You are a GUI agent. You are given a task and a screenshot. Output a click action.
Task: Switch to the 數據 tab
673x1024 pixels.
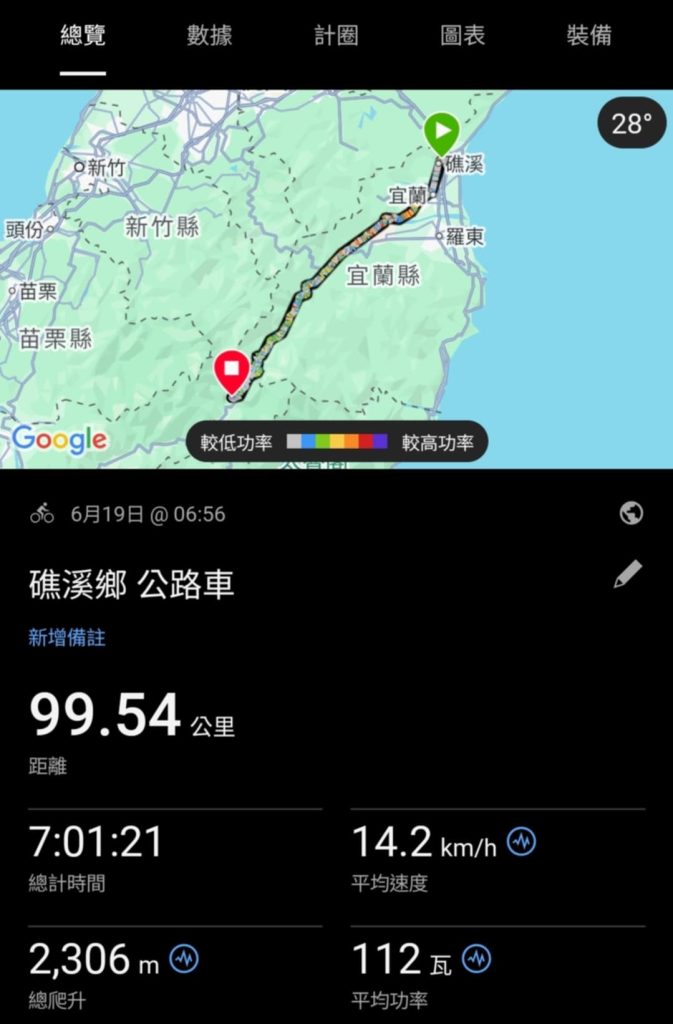tap(210, 36)
